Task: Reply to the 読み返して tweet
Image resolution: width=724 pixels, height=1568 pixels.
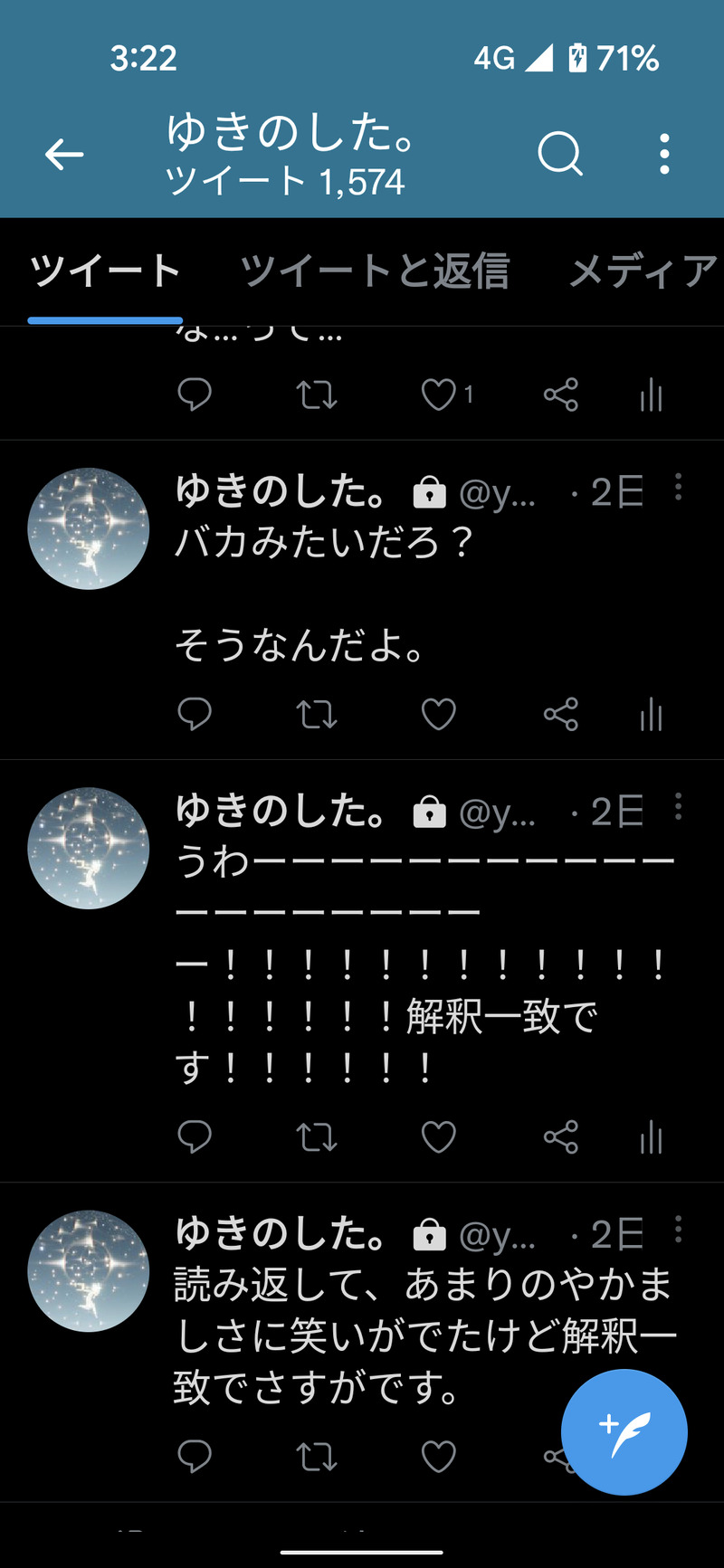Action: click(x=195, y=1457)
